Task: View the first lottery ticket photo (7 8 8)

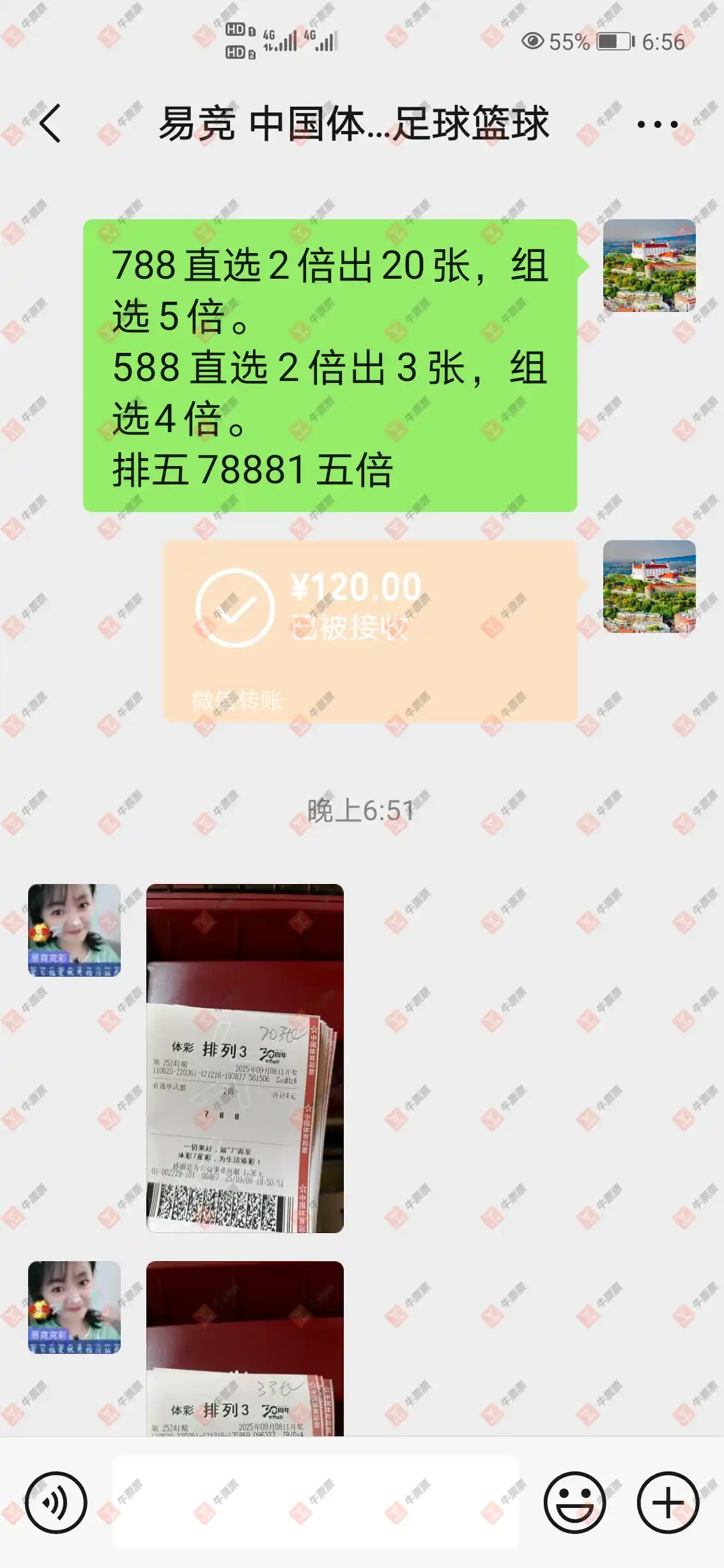Action: [245, 1058]
